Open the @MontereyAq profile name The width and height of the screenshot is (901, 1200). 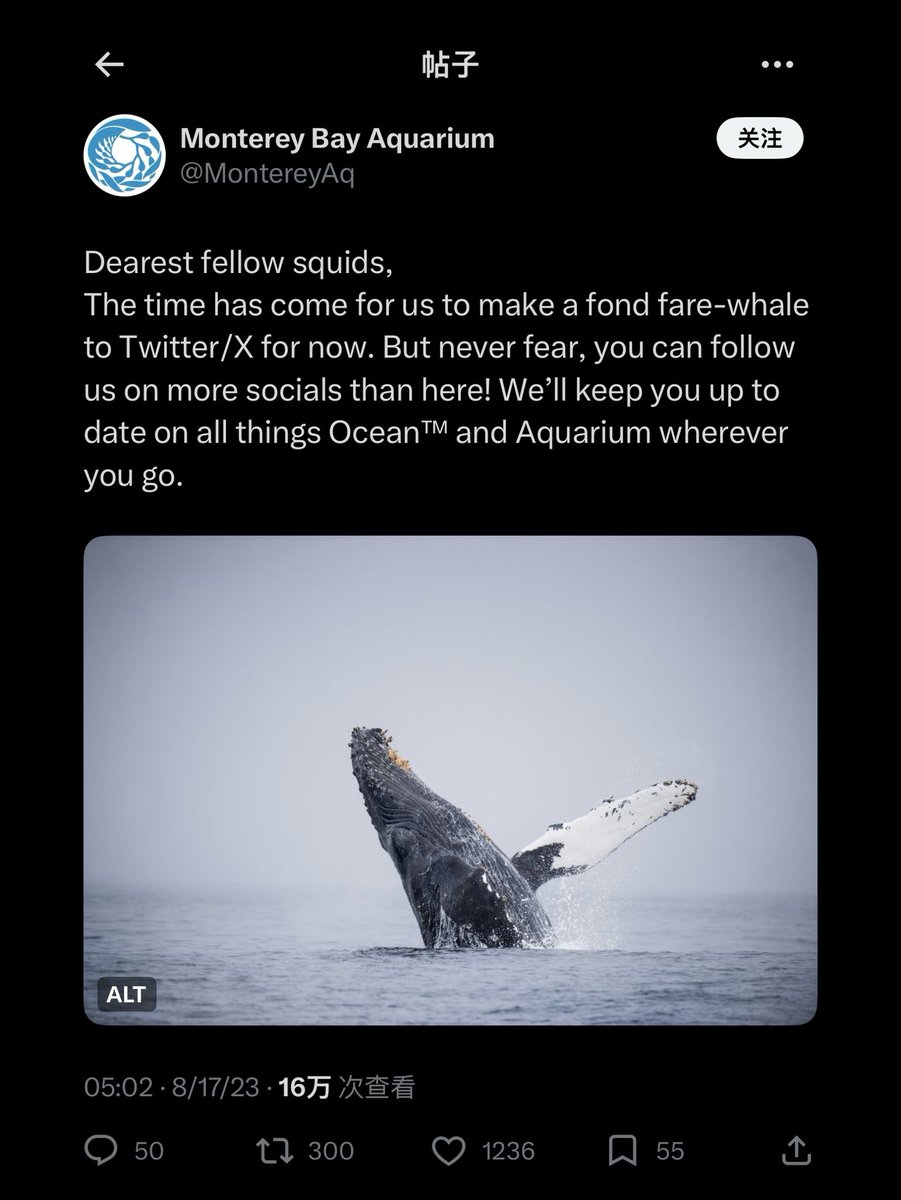pyautogui.click(x=267, y=174)
